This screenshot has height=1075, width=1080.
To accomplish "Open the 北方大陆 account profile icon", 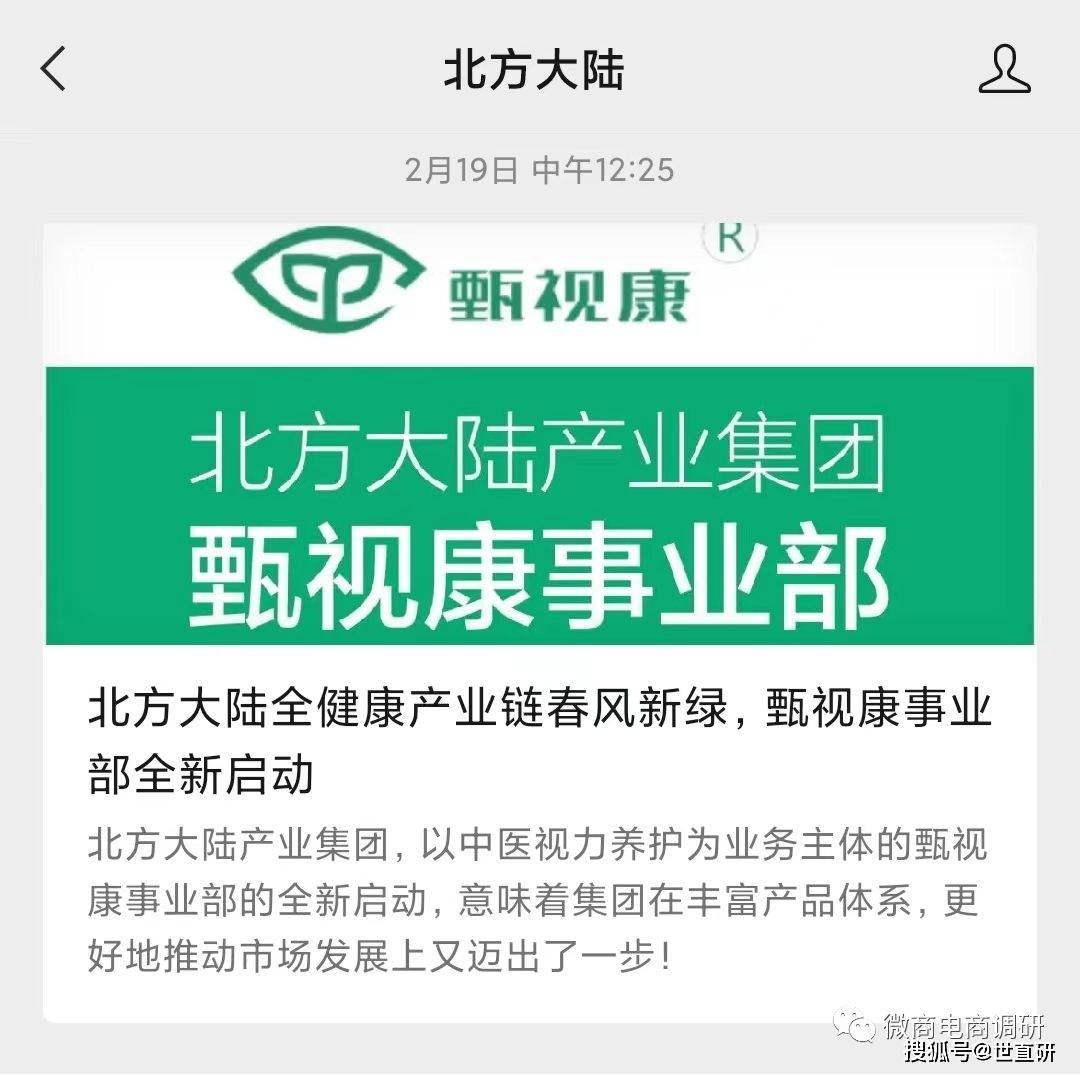I will (x=1004, y=70).
